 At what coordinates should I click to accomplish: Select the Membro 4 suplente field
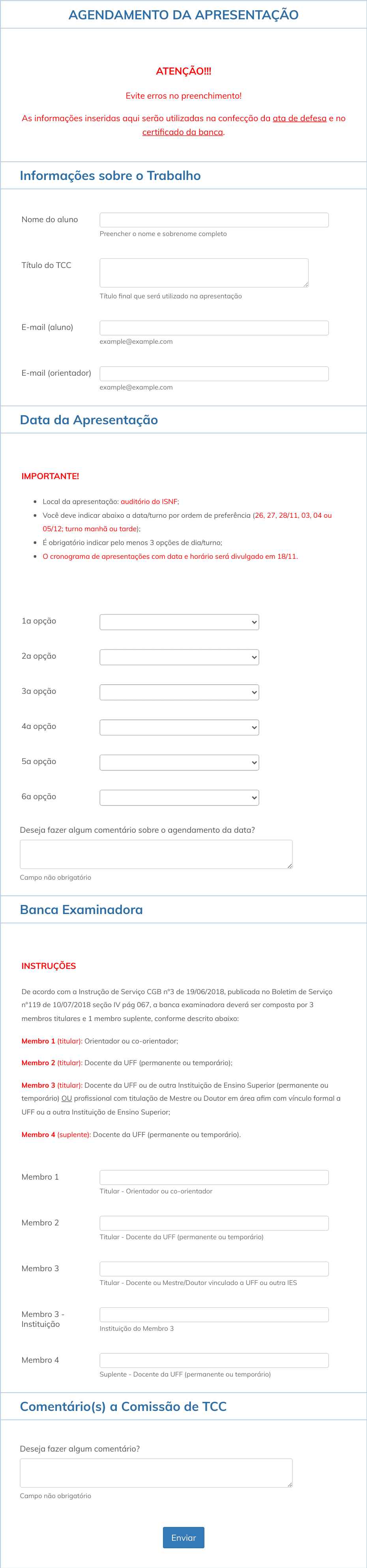click(213, 1360)
